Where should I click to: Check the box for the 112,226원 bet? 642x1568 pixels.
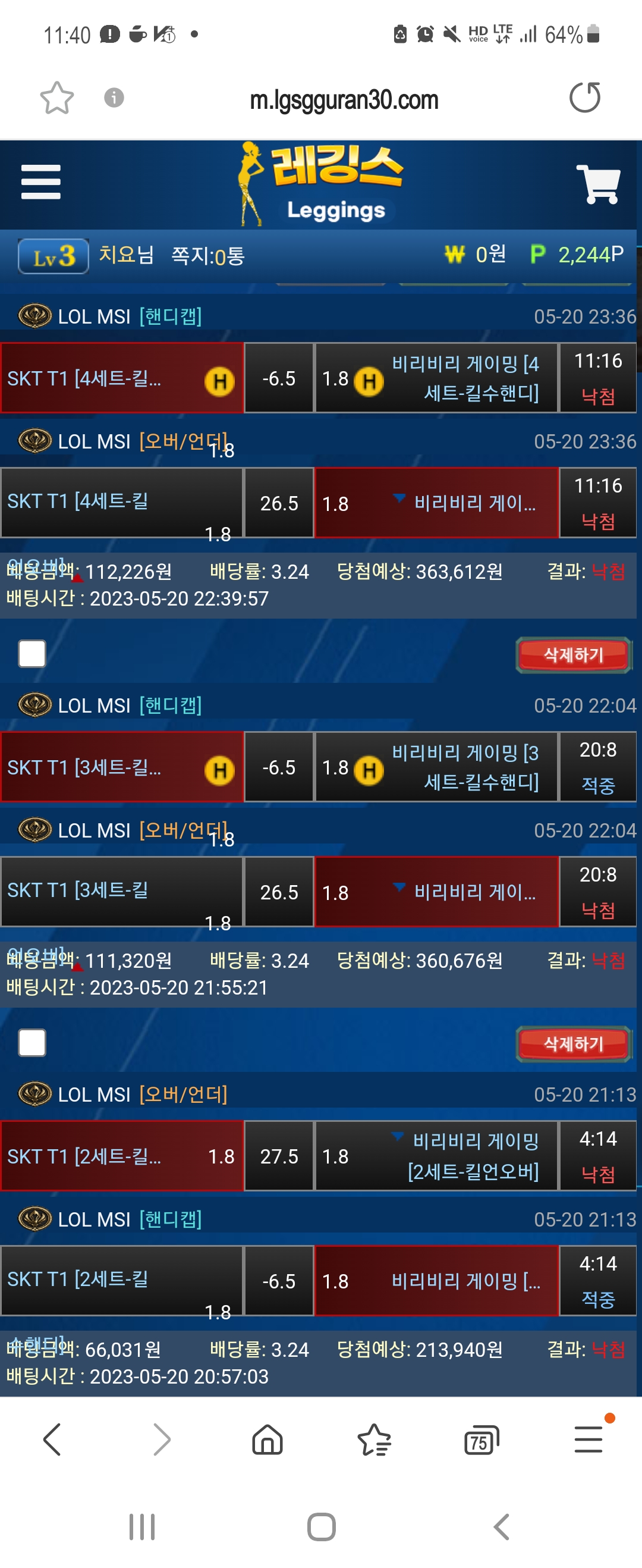tap(32, 654)
